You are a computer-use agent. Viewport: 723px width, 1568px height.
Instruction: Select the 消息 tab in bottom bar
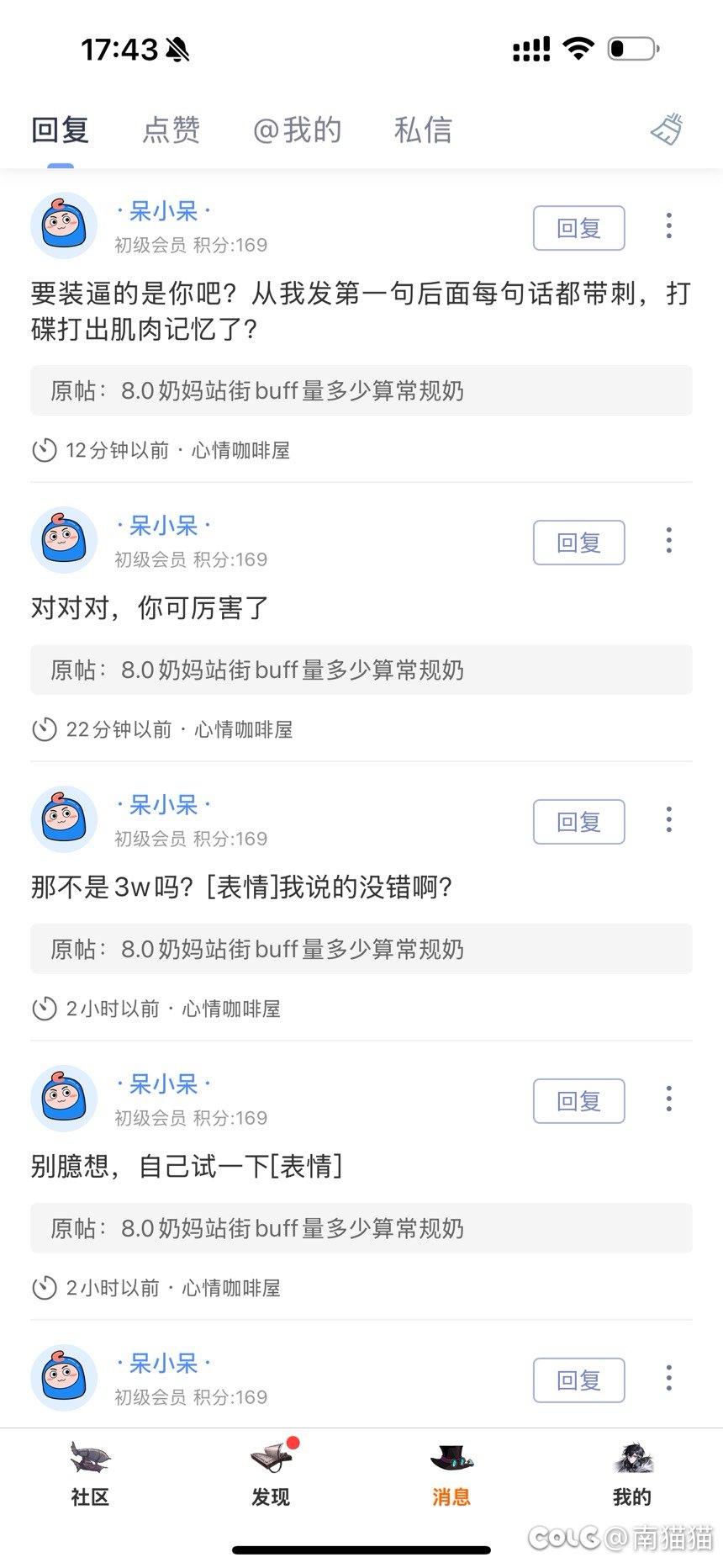click(451, 1474)
